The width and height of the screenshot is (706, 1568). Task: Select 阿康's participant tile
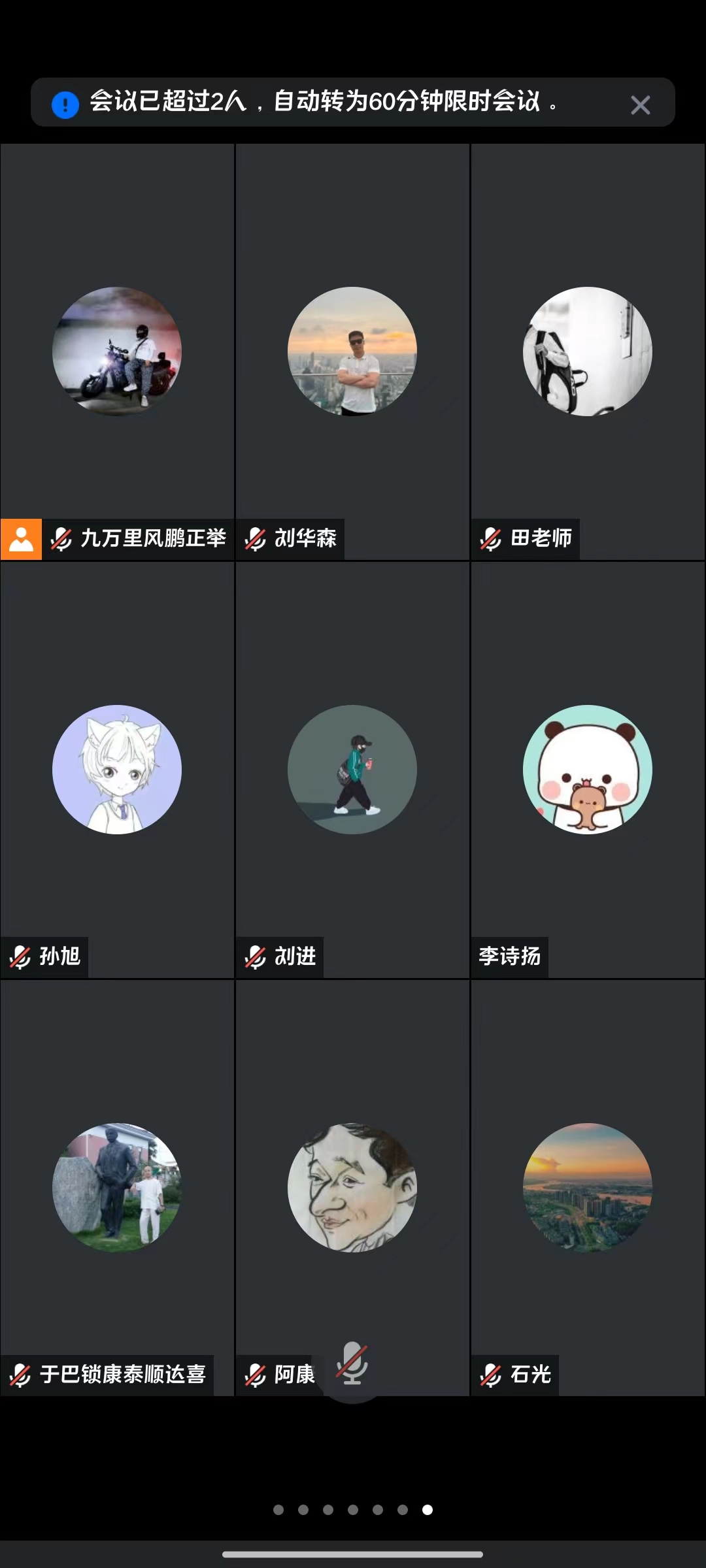[x=352, y=1187]
